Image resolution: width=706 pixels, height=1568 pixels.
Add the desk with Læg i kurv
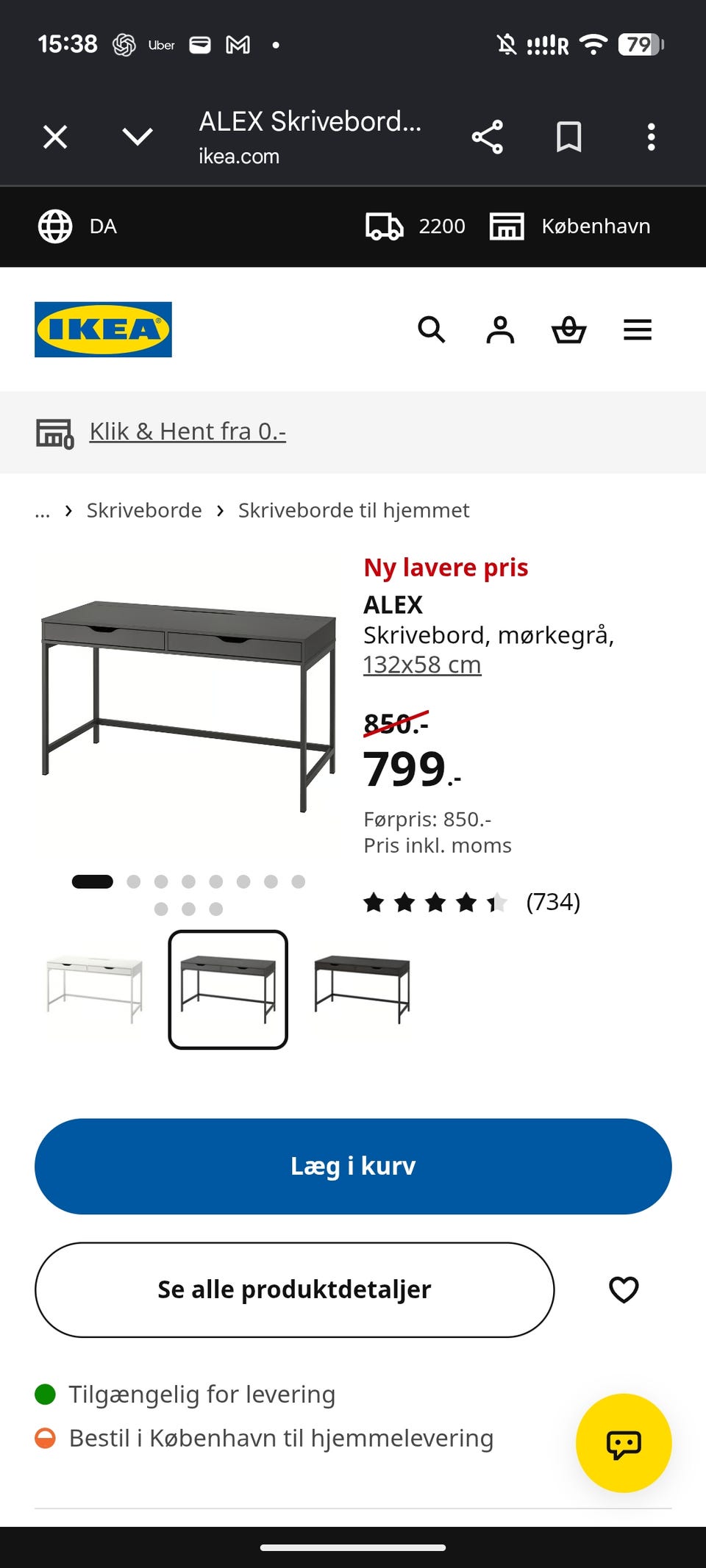[353, 1167]
